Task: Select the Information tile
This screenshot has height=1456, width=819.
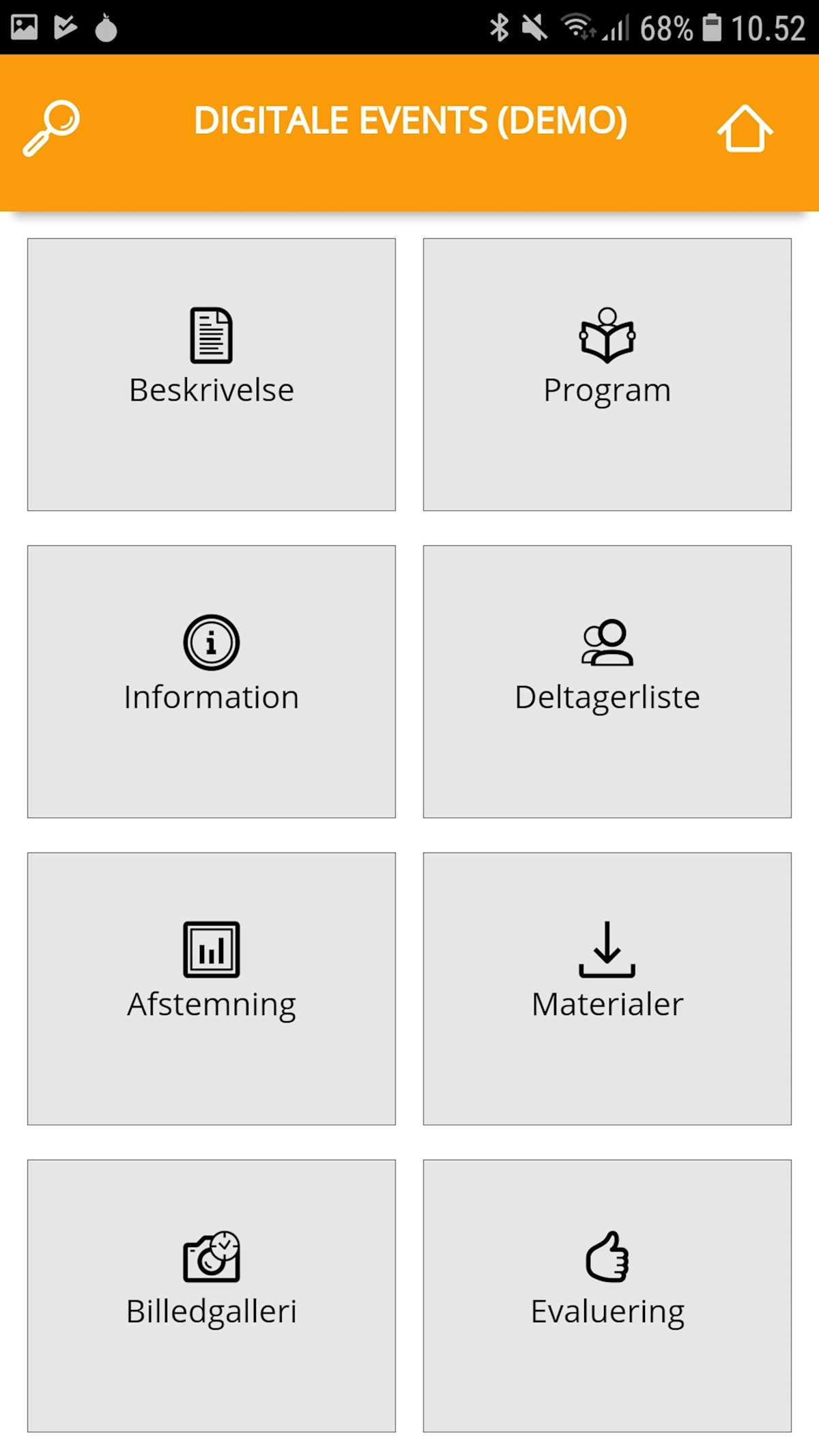Action: coord(212,681)
